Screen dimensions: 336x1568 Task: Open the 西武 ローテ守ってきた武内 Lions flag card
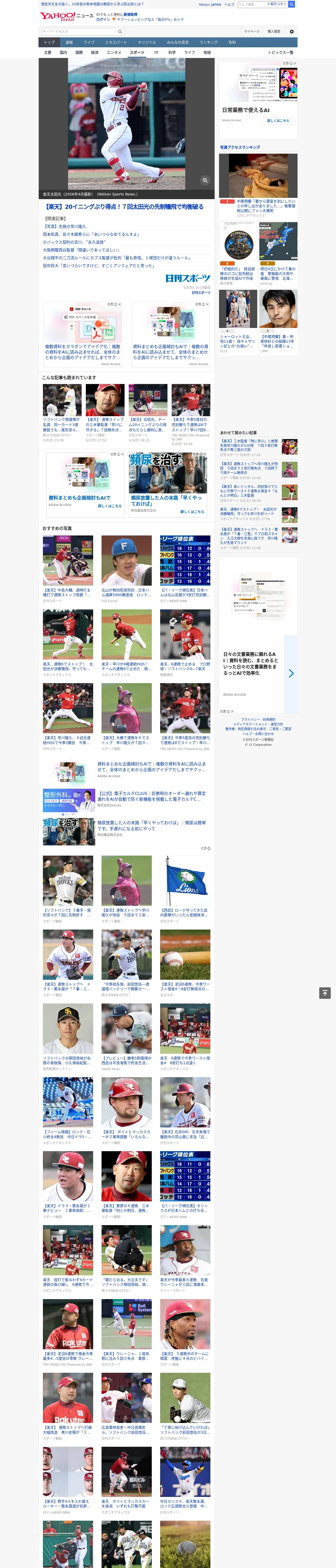click(185, 890)
